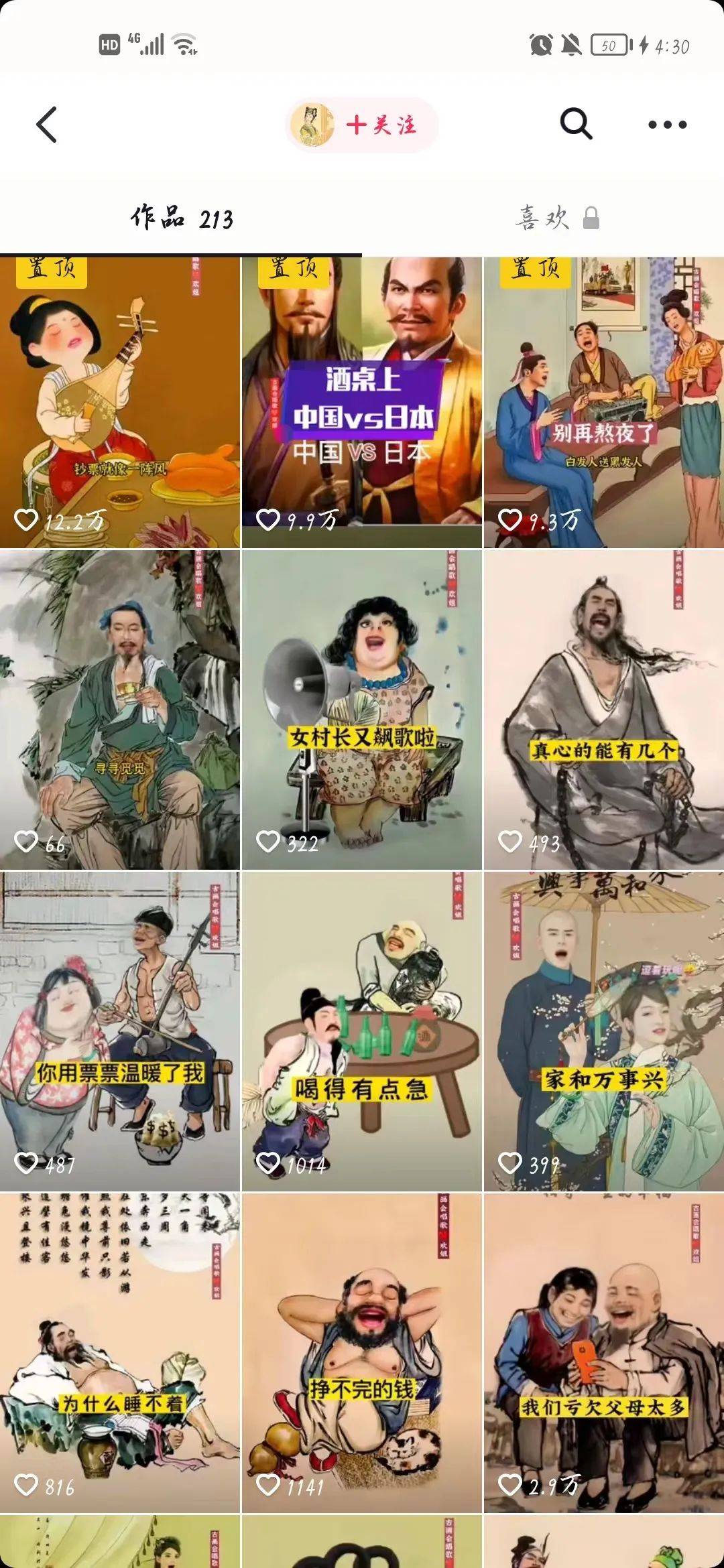The image size is (724, 1568).
Task: Open pinned video 酒桌上中国vs日本
Action: click(x=361, y=402)
